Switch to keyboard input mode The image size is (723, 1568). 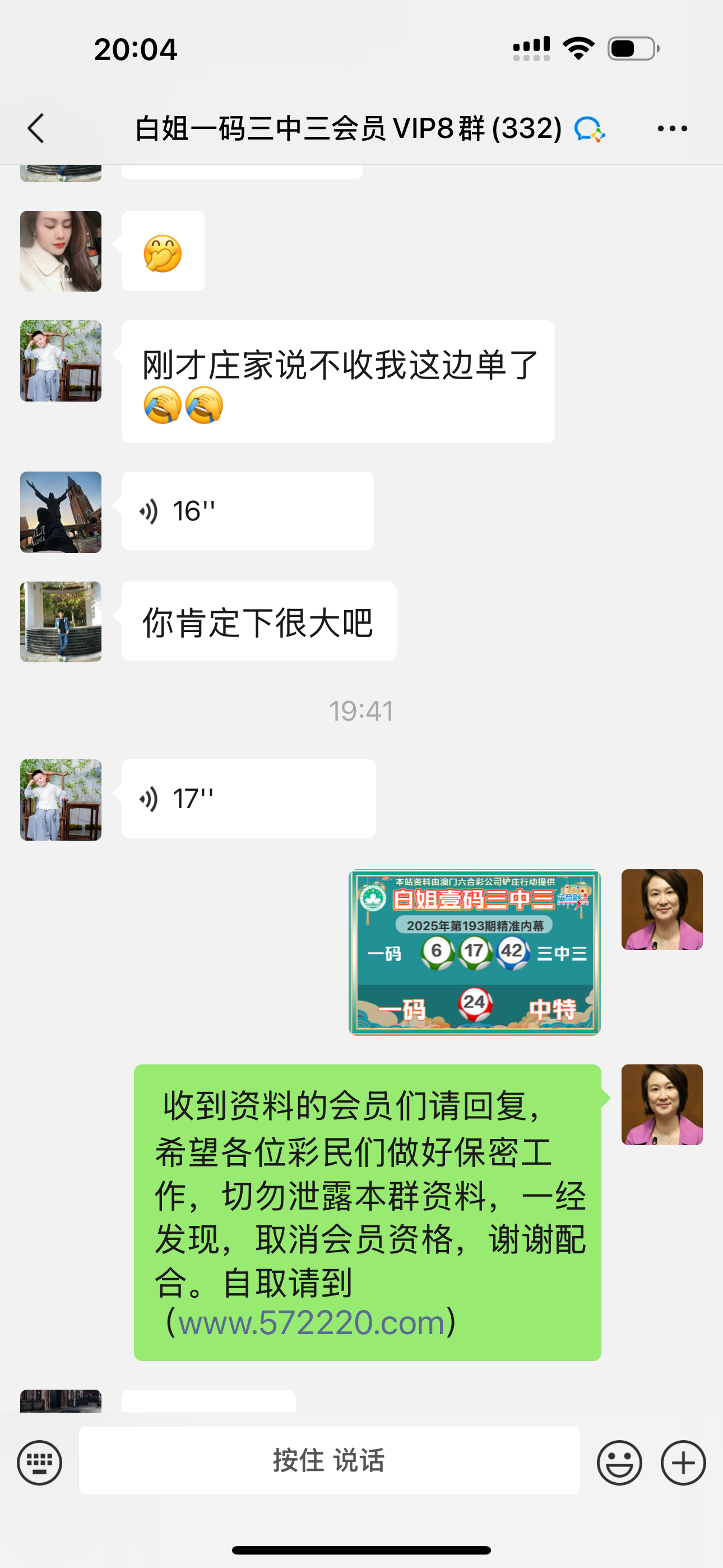coord(40,1462)
